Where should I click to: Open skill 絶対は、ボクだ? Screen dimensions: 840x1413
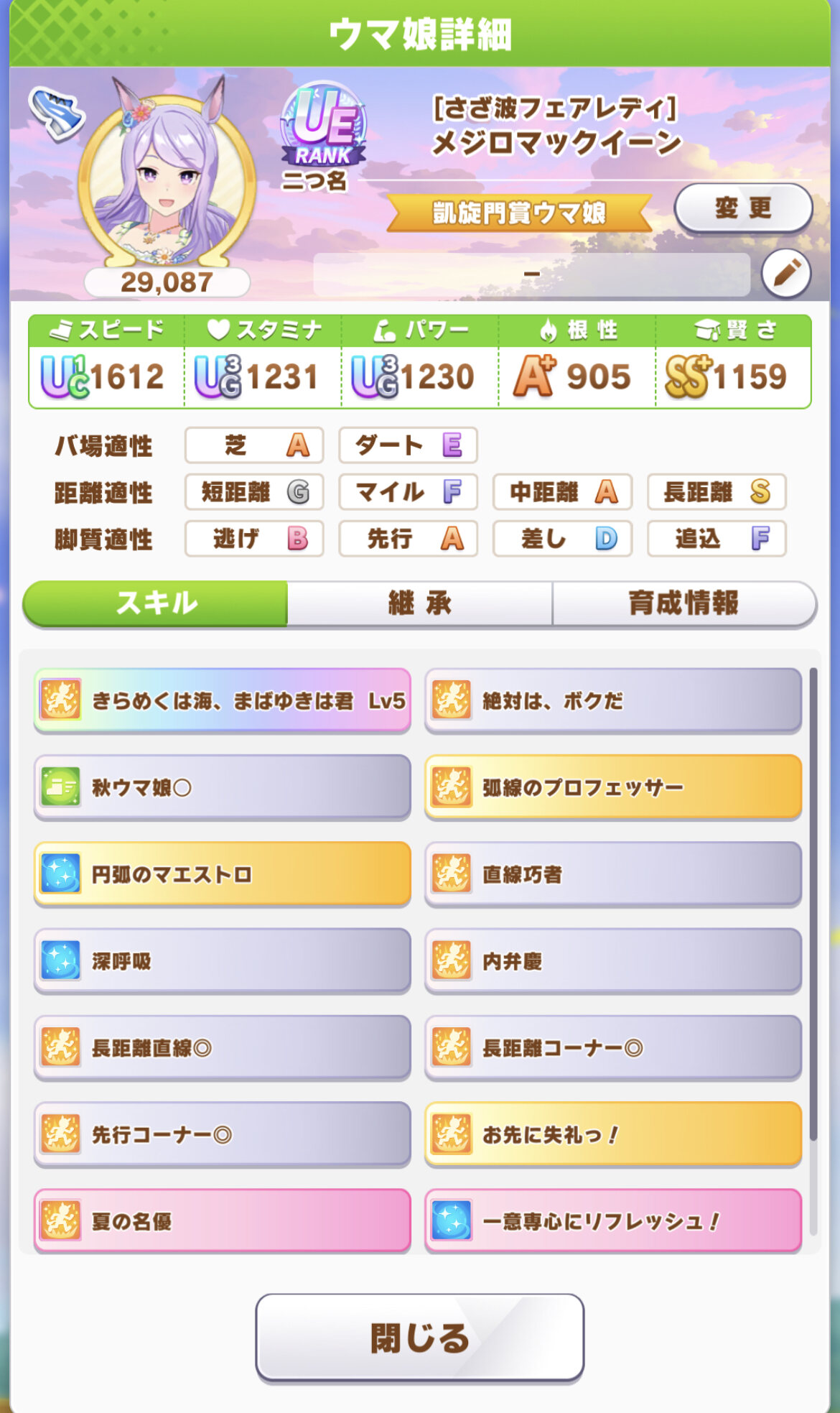(613, 700)
